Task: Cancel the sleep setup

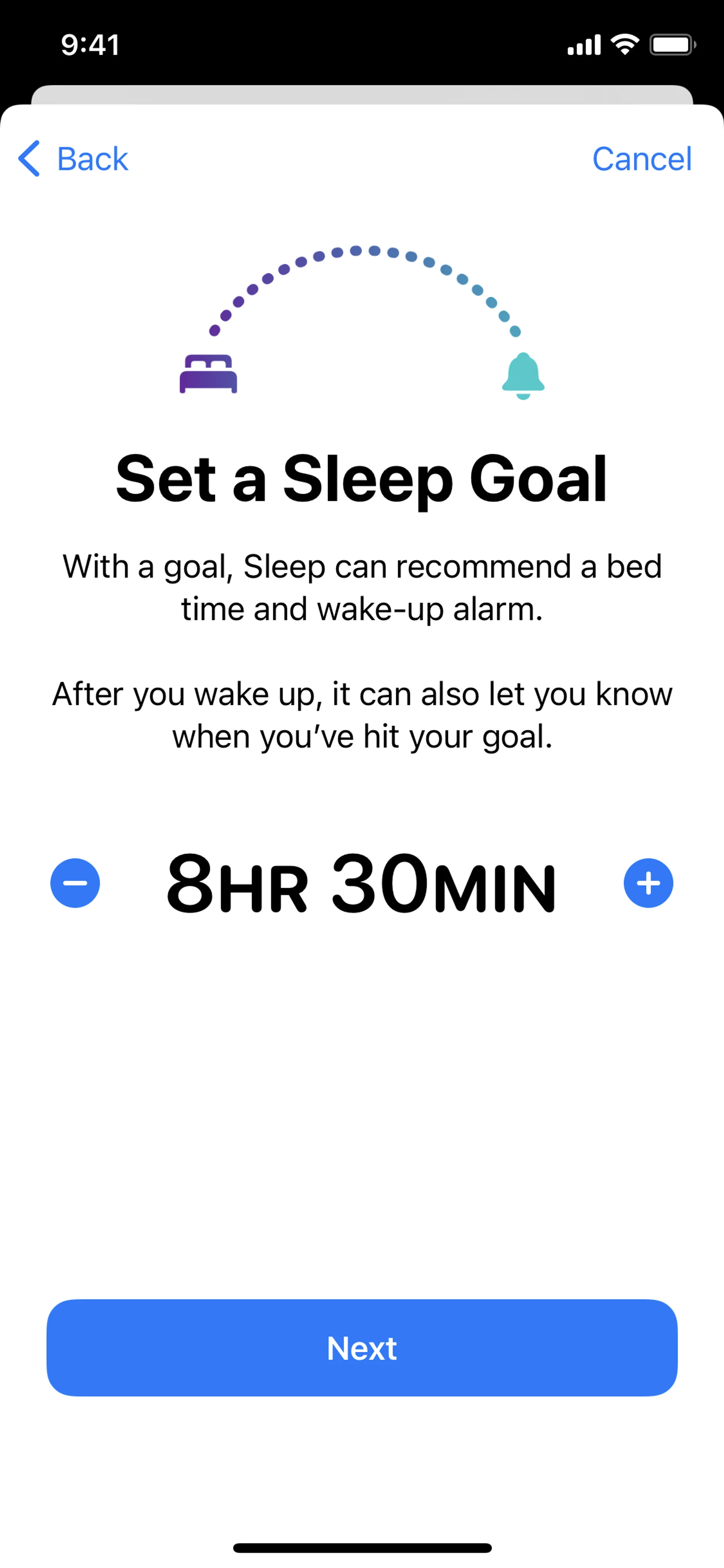Action: (x=641, y=159)
